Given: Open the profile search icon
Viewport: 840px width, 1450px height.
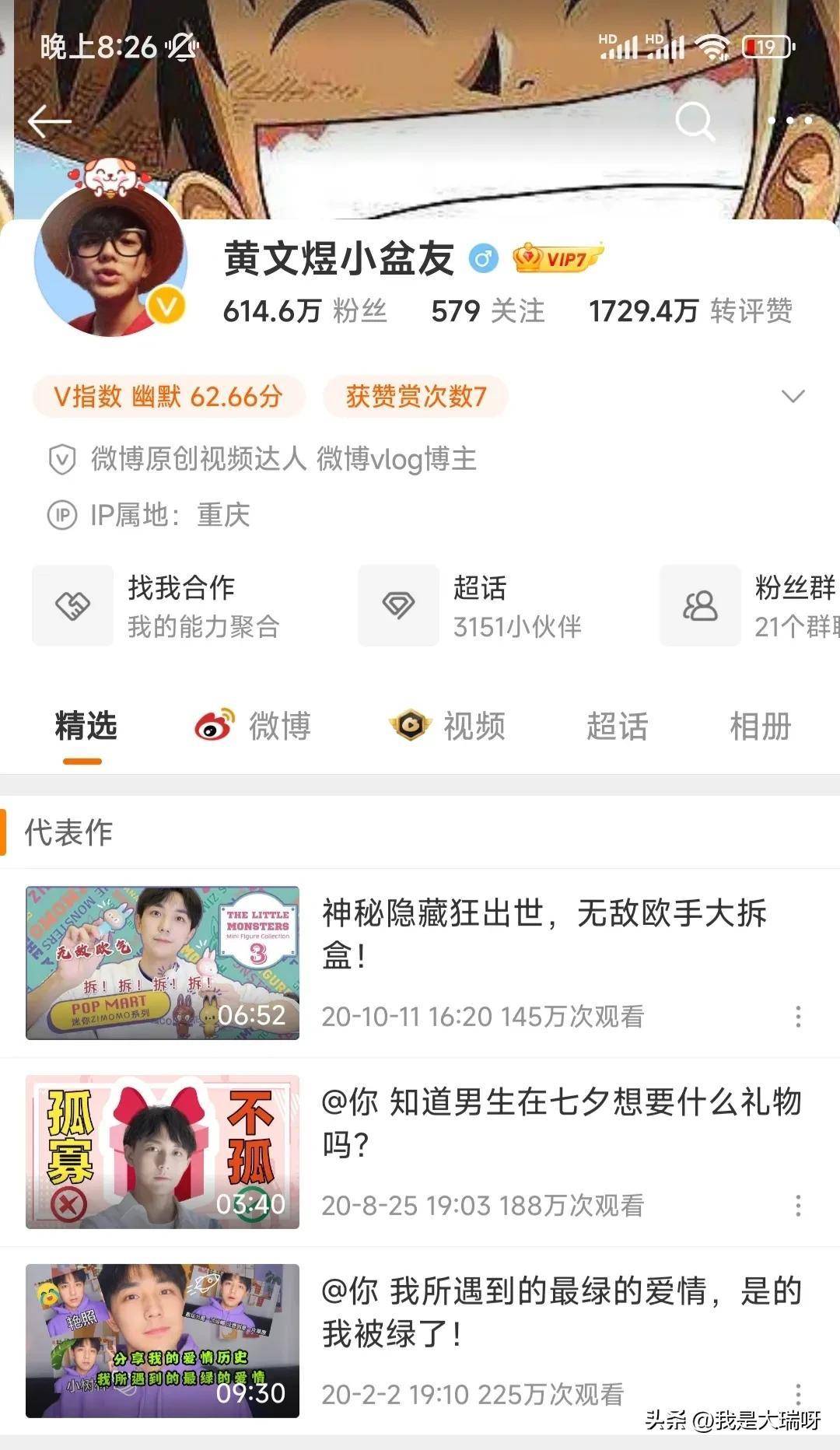Looking at the screenshot, I should pyautogui.click(x=695, y=122).
